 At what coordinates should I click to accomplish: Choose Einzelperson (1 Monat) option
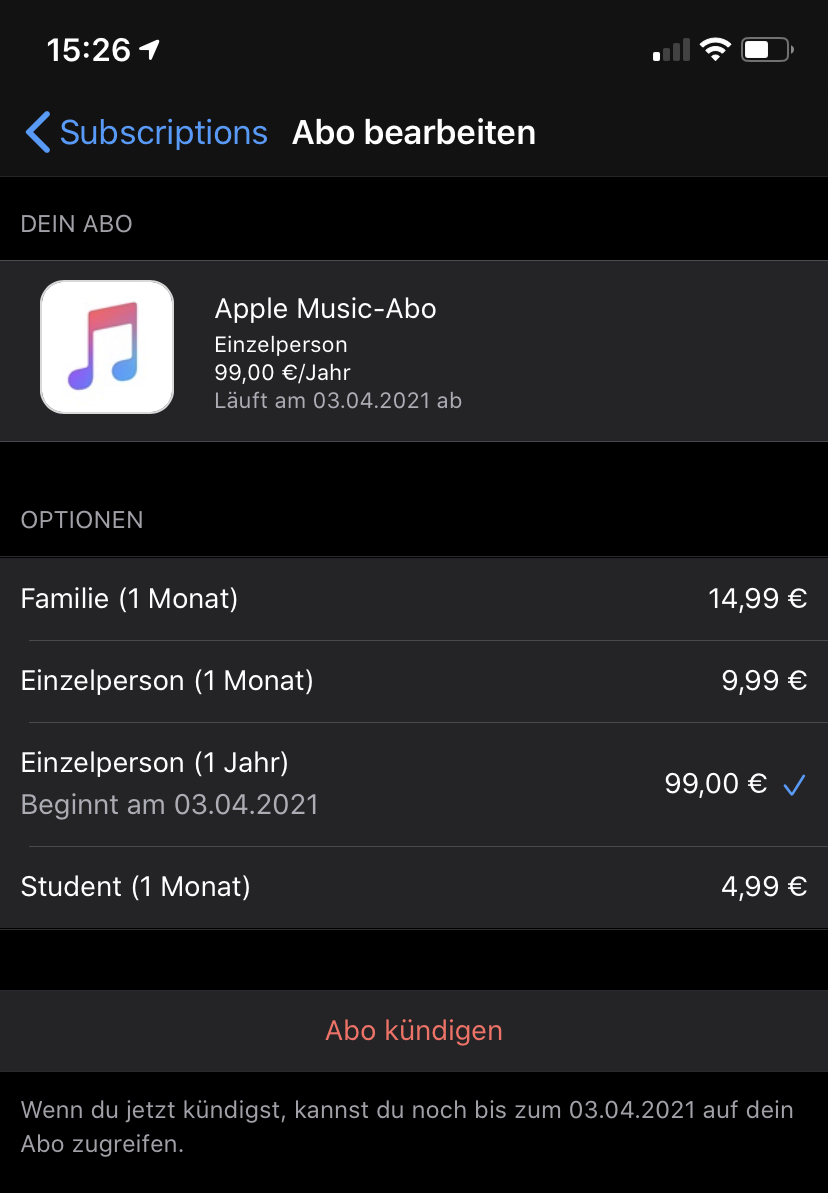pyautogui.click(x=413, y=681)
